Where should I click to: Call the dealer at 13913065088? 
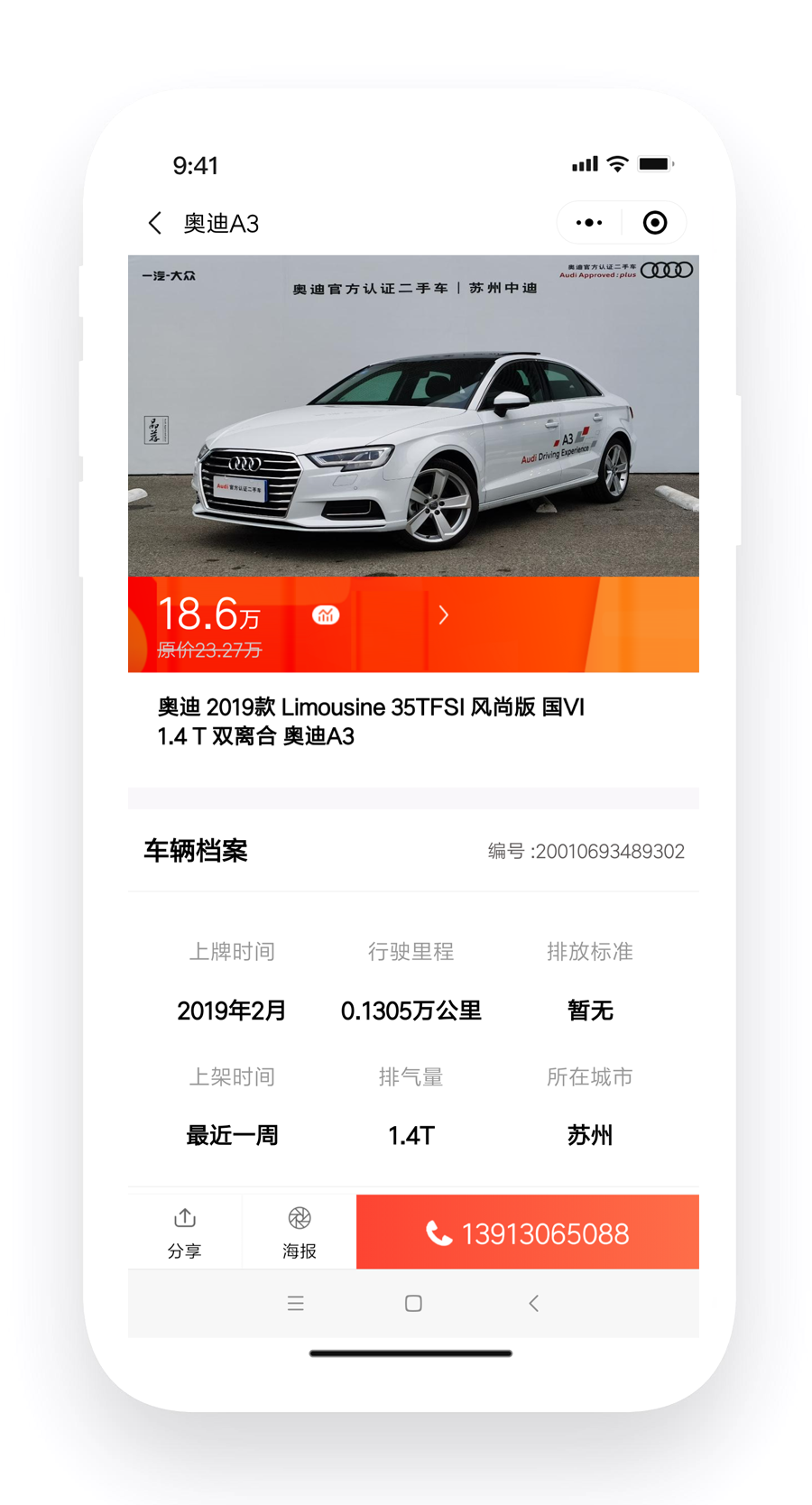(528, 1233)
